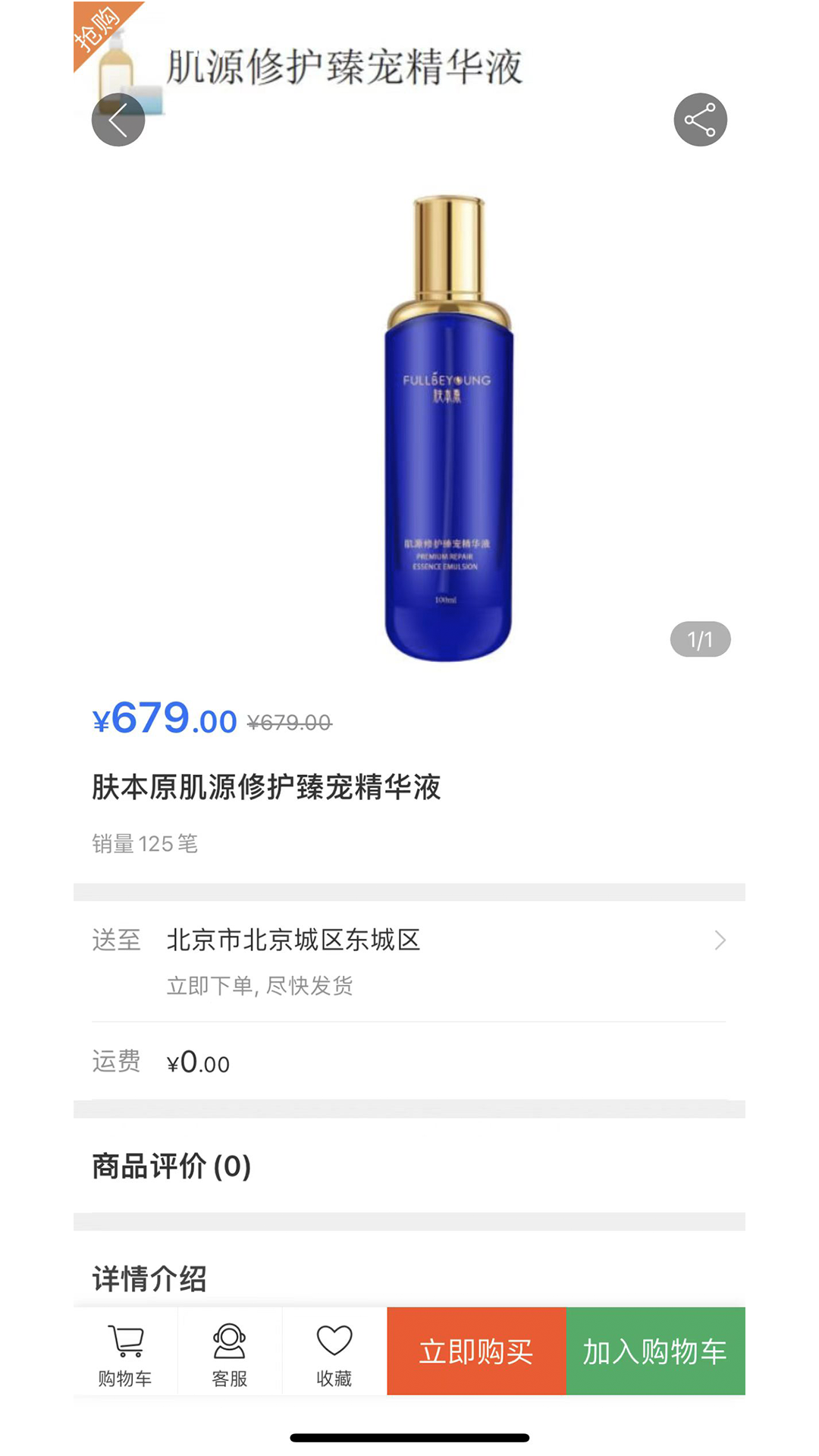Open image counter showing 1/1
The image size is (819, 1456).
pos(701,639)
